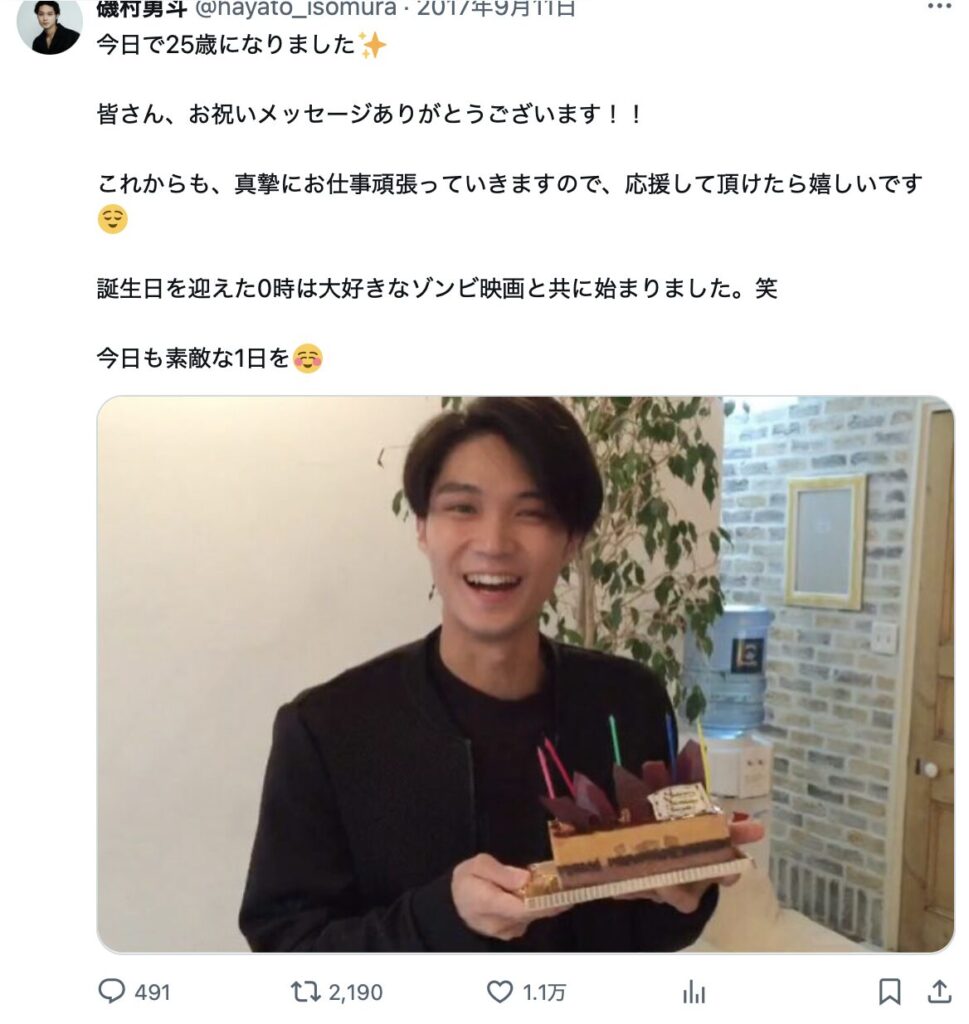The image size is (969, 1024).
Task: Open the author's profile avatar
Action: (50, 25)
